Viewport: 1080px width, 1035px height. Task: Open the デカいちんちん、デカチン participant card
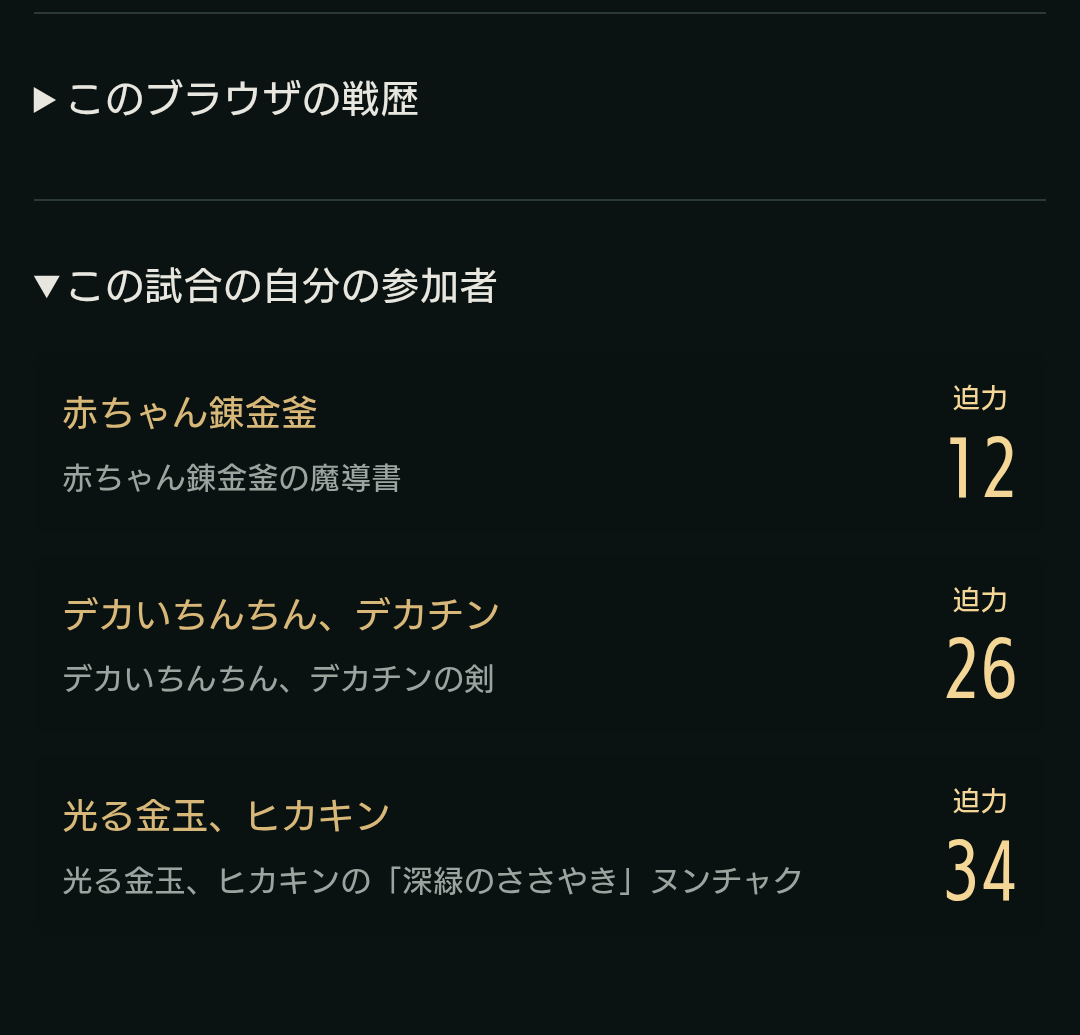[540, 646]
